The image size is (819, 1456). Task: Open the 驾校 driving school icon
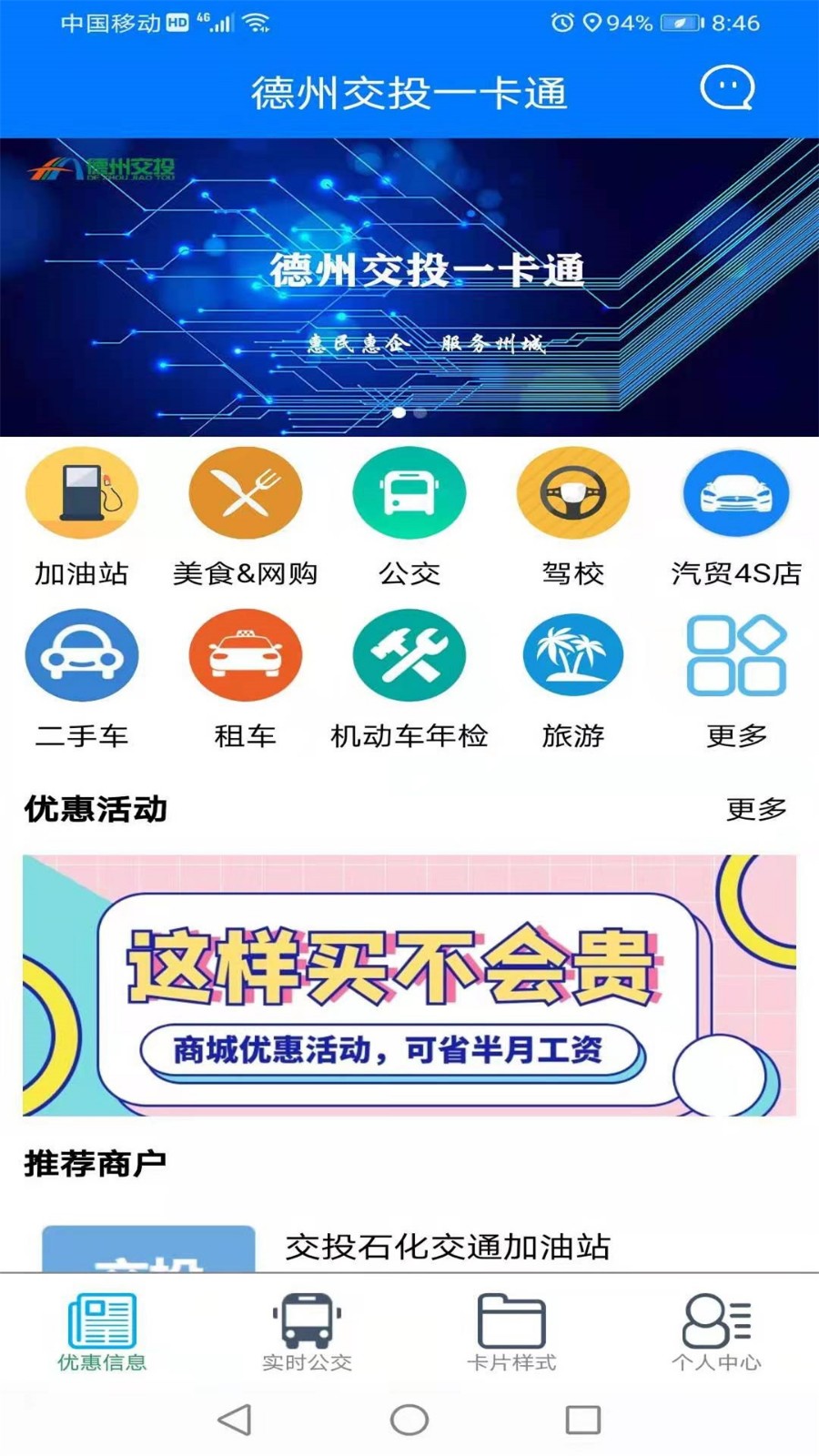pos(571,491)
